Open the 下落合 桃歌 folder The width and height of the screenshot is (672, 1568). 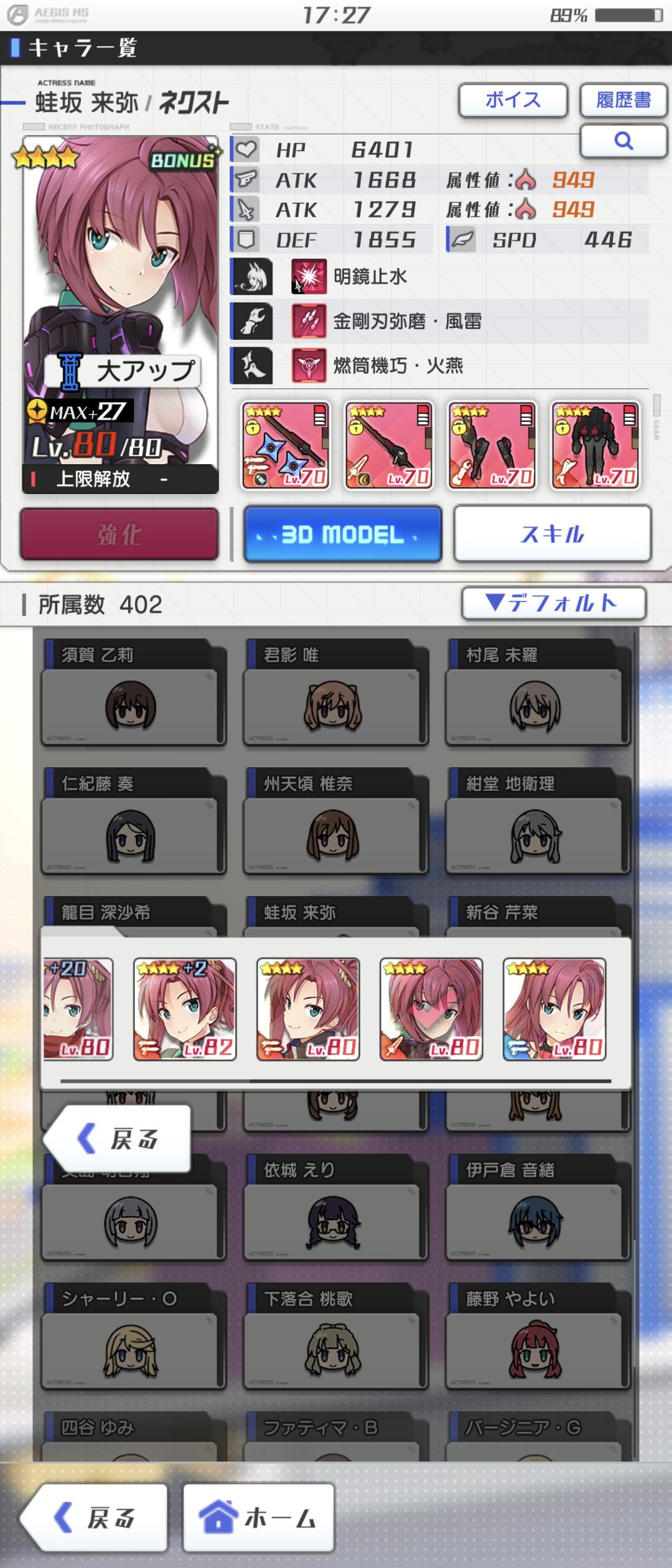(x=335, y=1337)
